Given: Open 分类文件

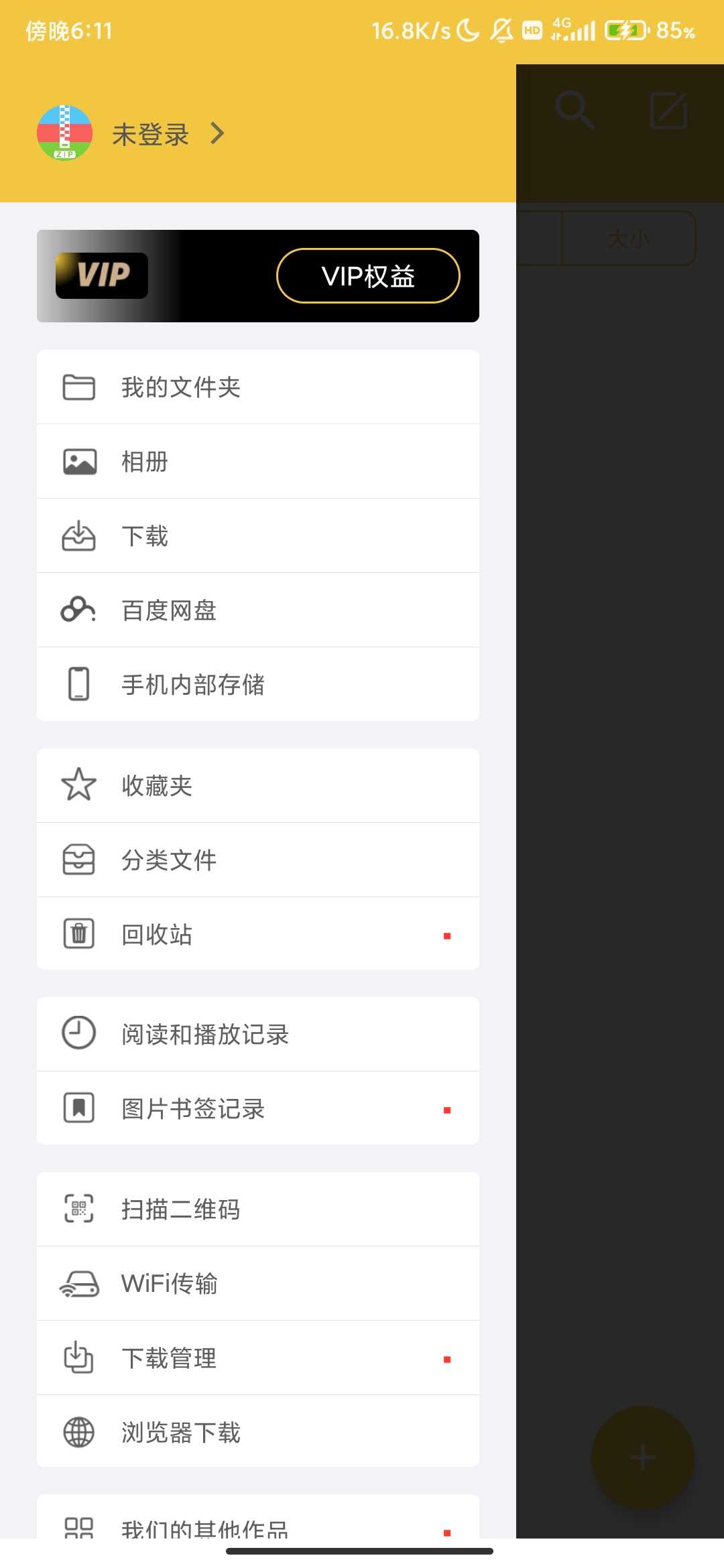Looking at the screenshot, I should [x=257, y=860].
